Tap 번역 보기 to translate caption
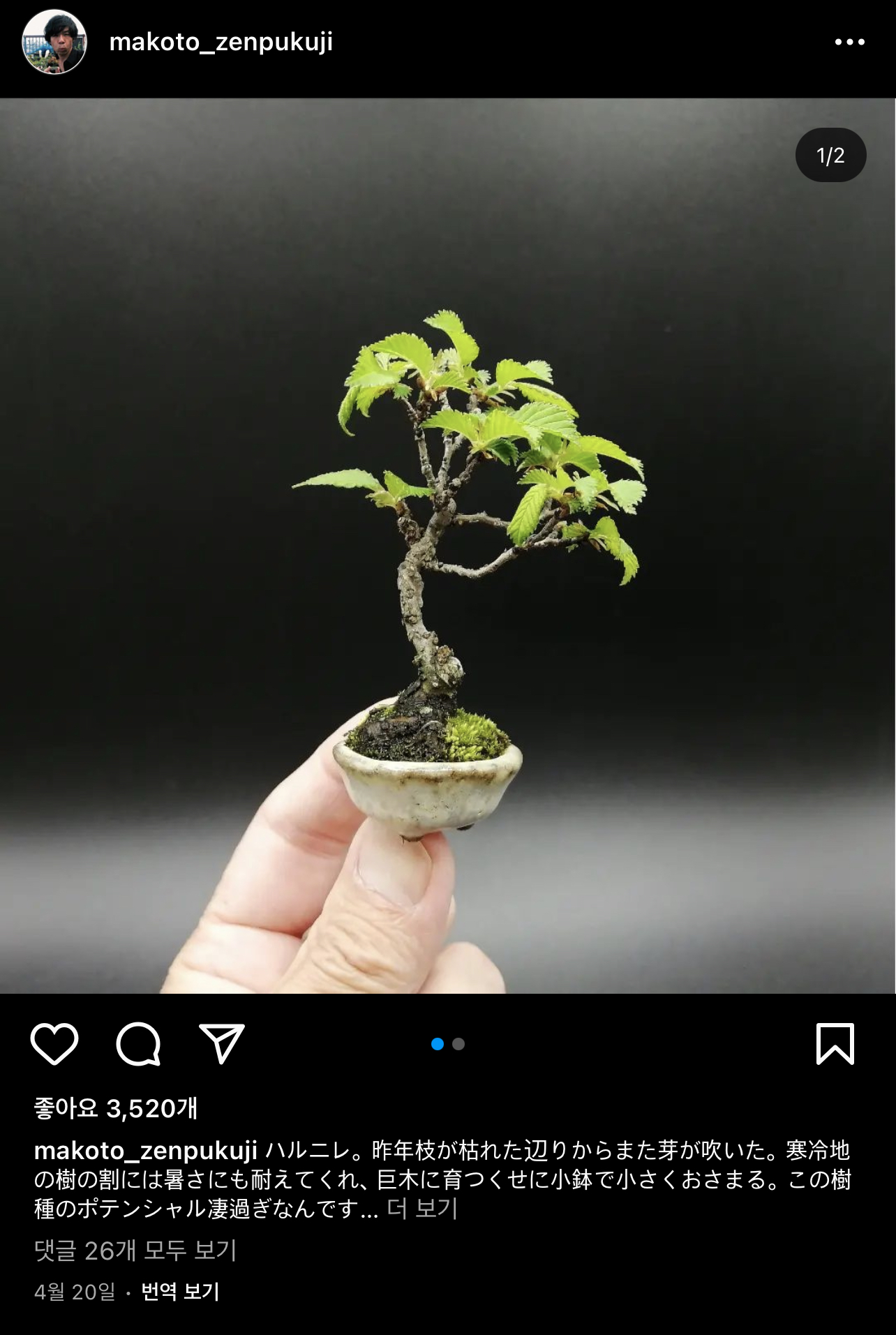 point(180,1292)
